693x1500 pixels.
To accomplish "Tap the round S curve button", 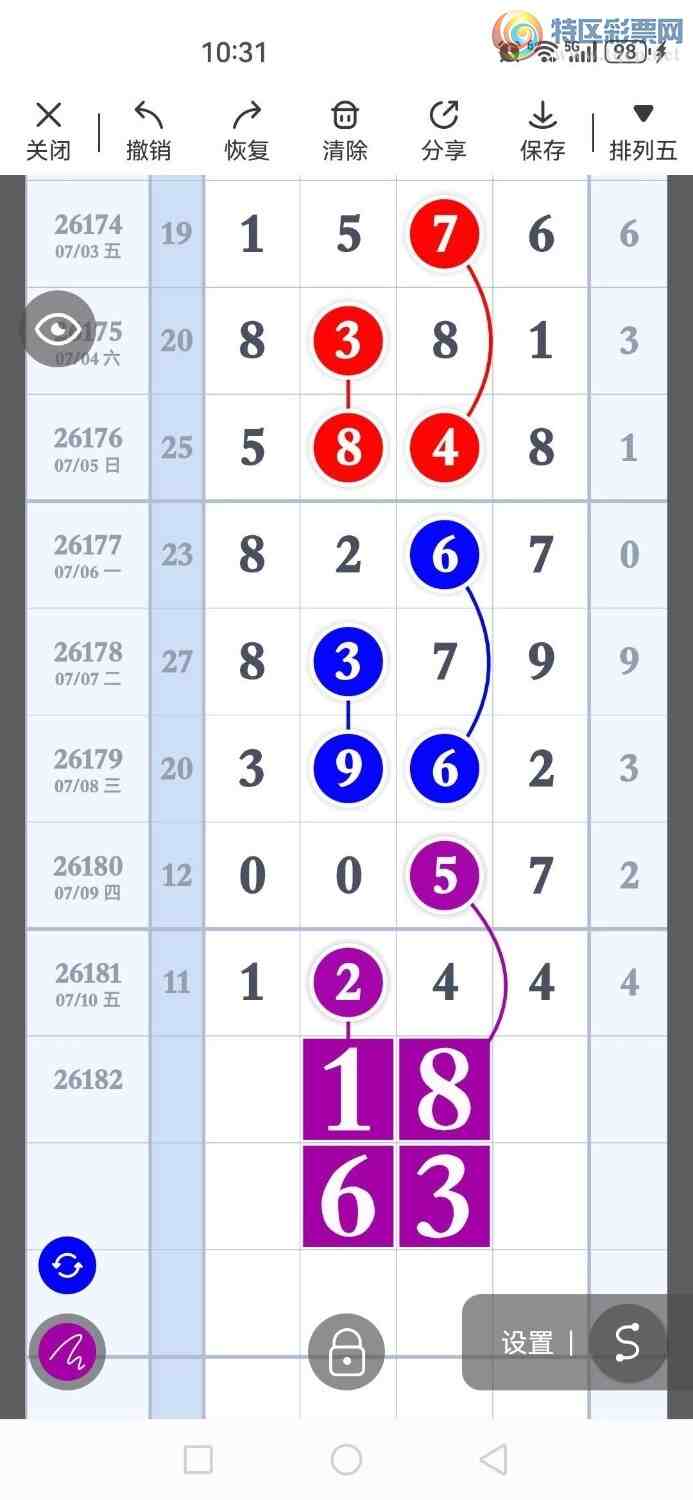I will tap(627, 1342).
